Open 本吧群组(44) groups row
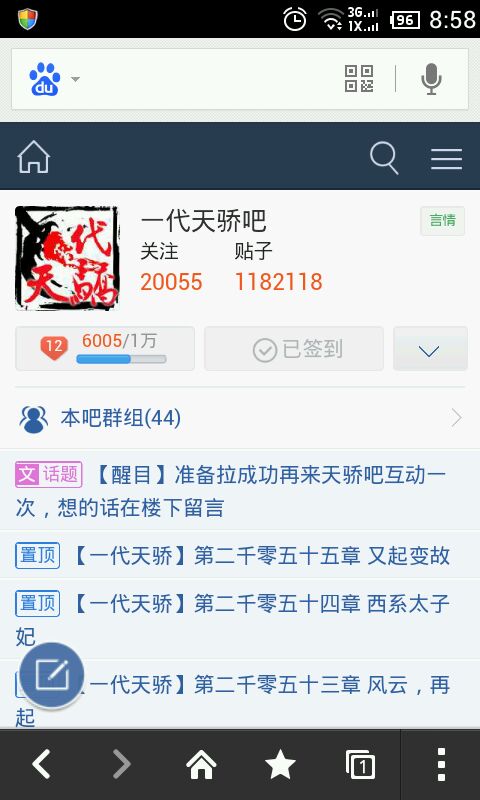Image resolution: width=480 pixels, height=800 pixels. 240,418
